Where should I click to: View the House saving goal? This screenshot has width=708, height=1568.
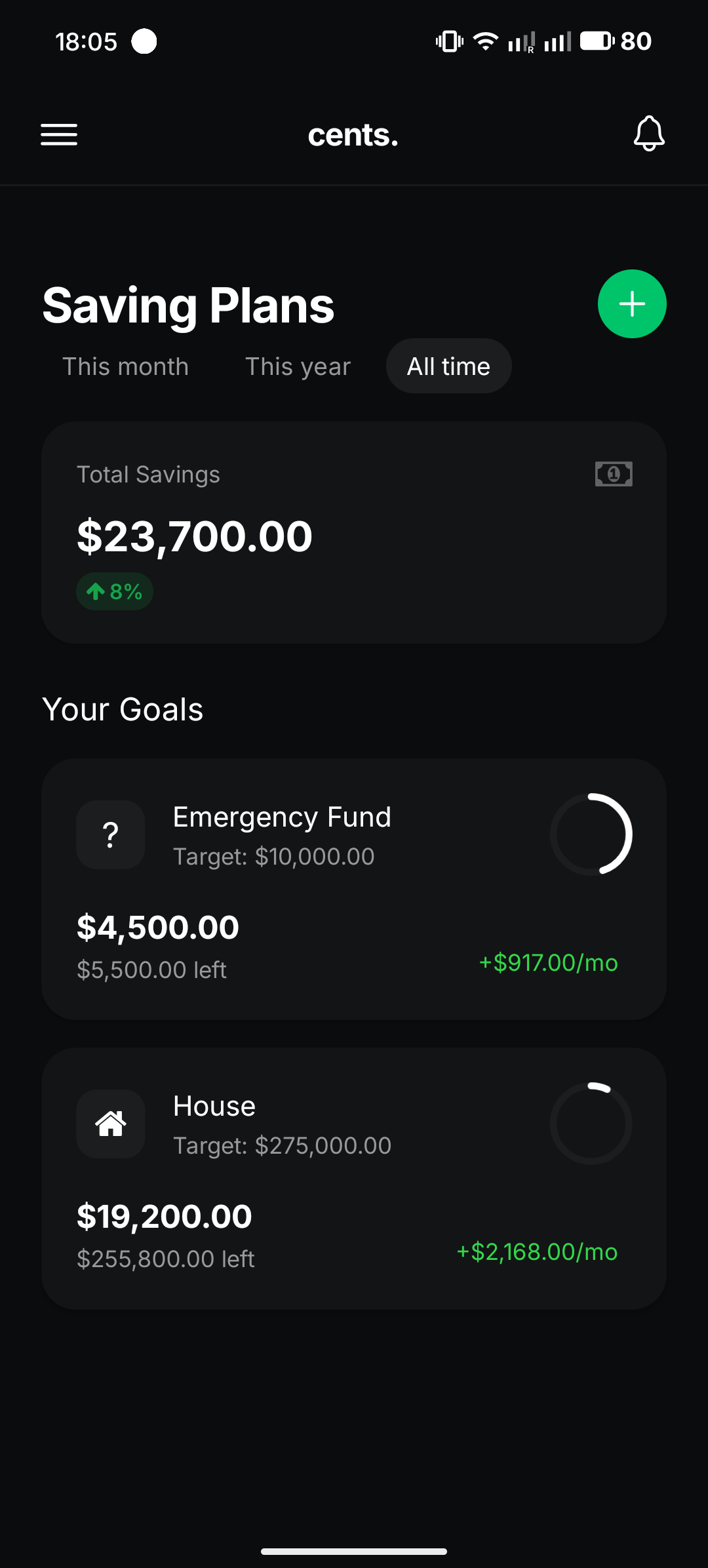click(354, 1178)
